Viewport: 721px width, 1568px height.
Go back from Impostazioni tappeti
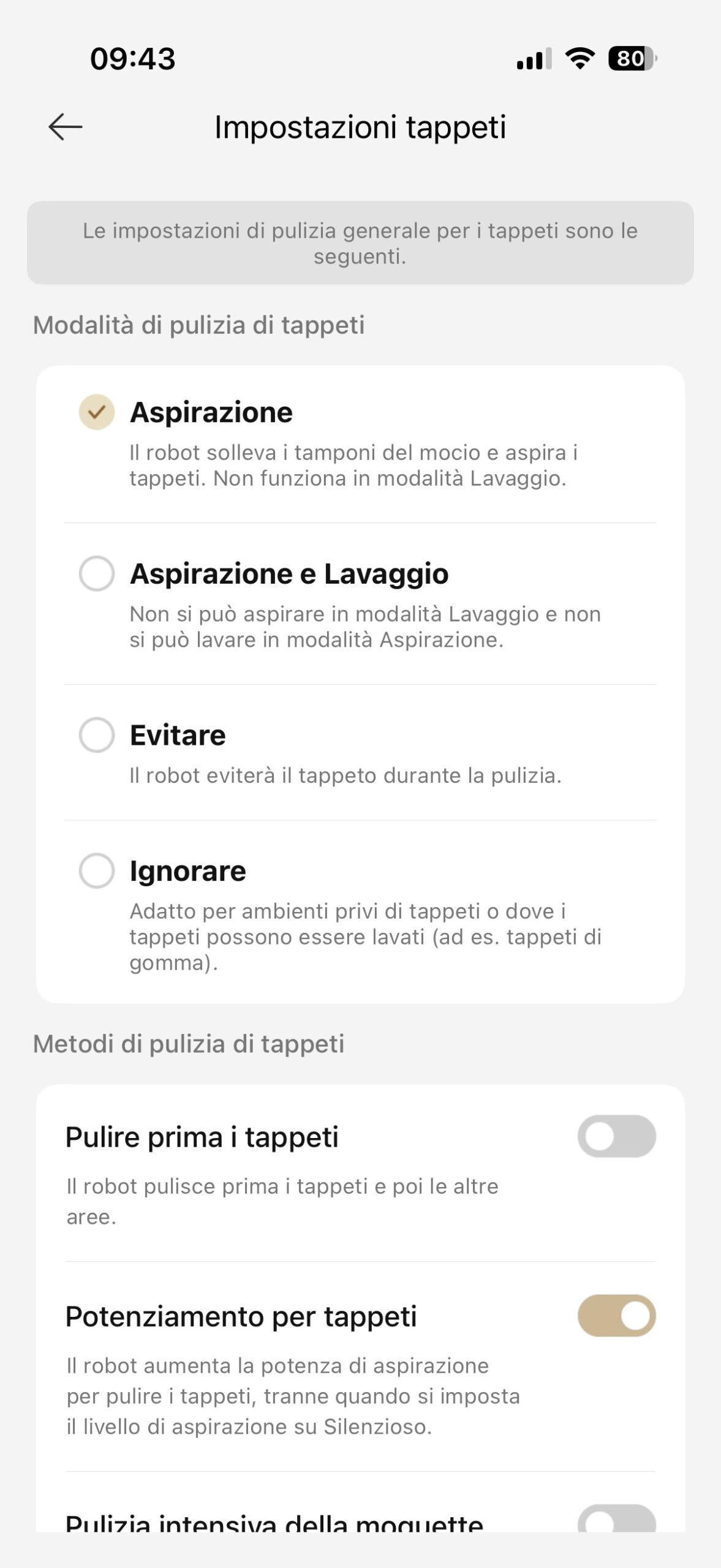(x=66, y=127)
